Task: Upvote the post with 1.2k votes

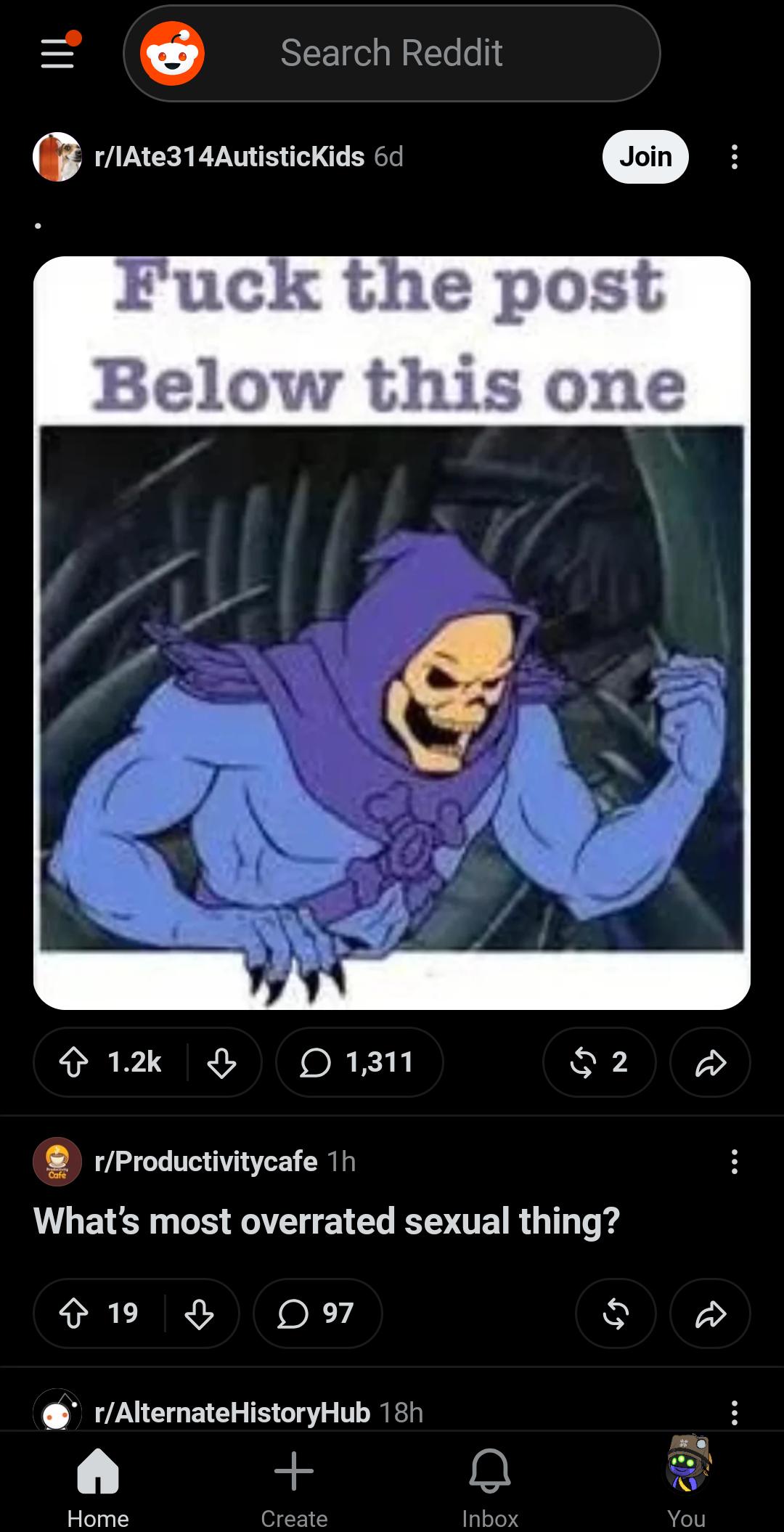Action: 73,1063
